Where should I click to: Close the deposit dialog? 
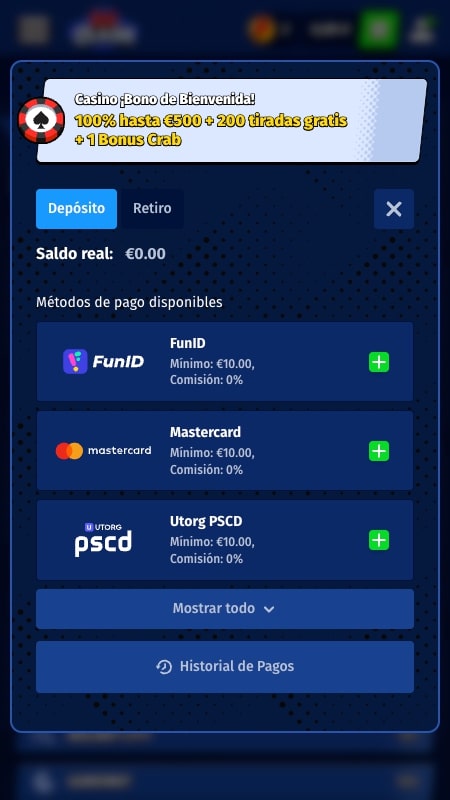[393, 209]
